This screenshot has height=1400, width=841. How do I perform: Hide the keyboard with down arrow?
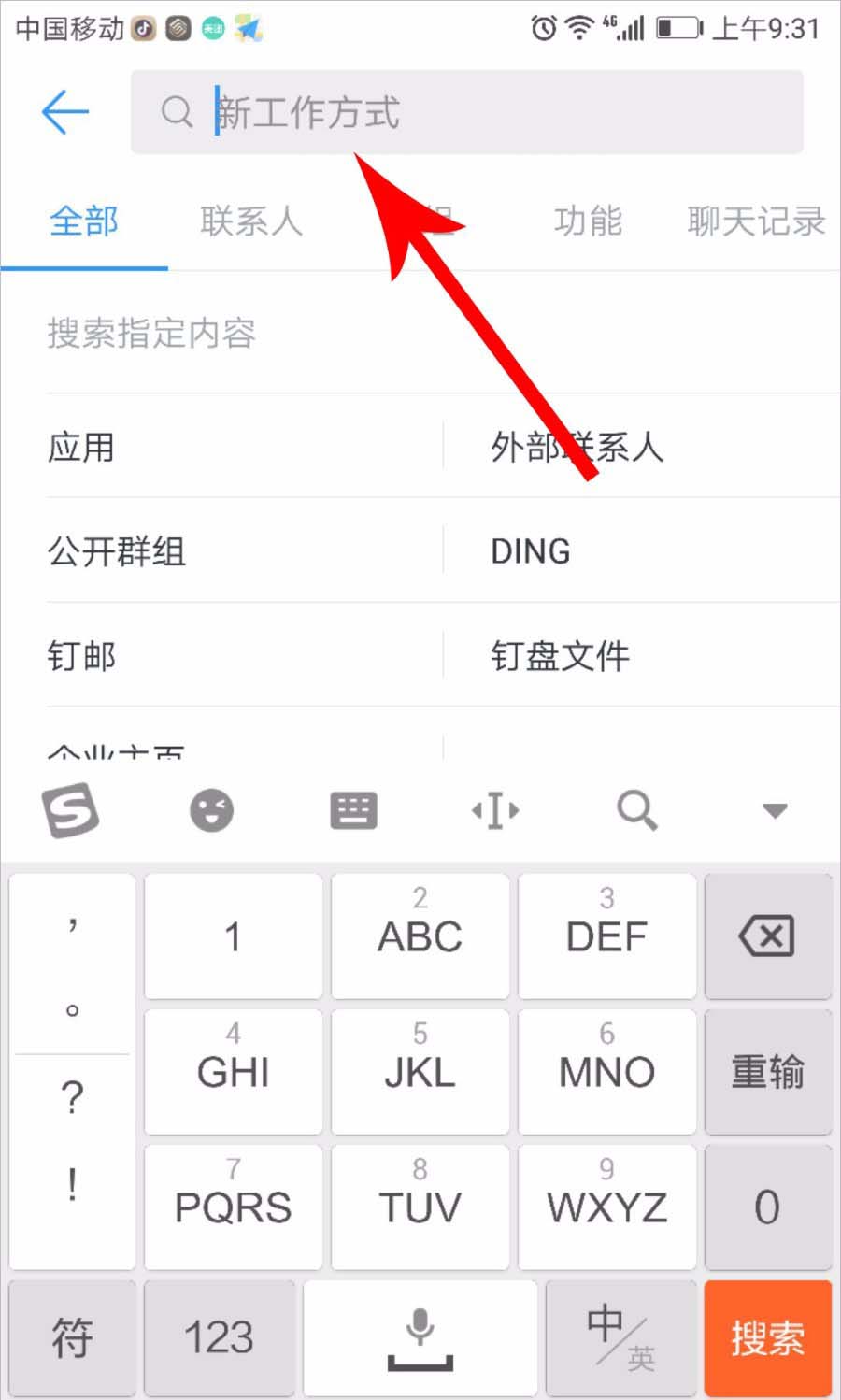[x=774, y=810]
